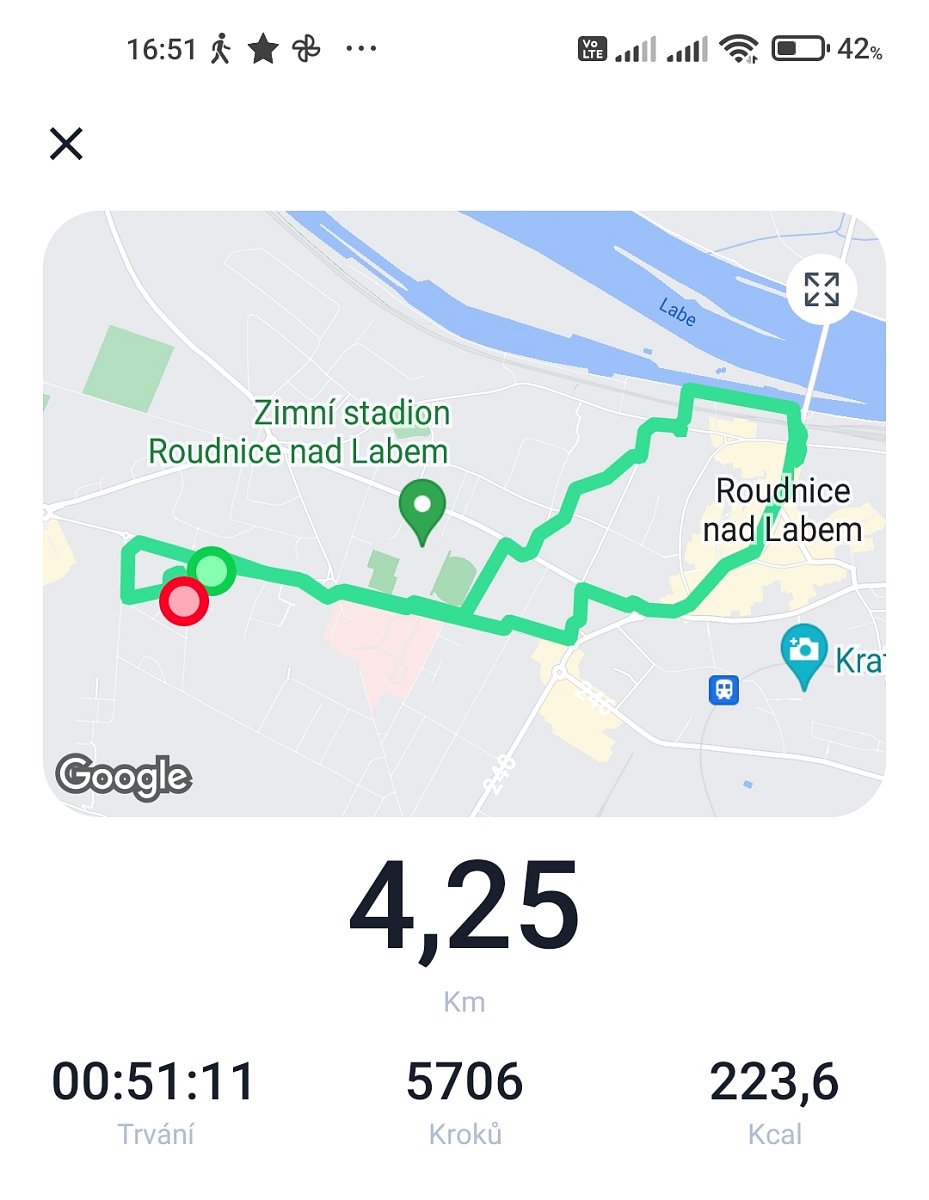
Task: Open the Zimní stadion map pin
Action: (x=422, y=510)
